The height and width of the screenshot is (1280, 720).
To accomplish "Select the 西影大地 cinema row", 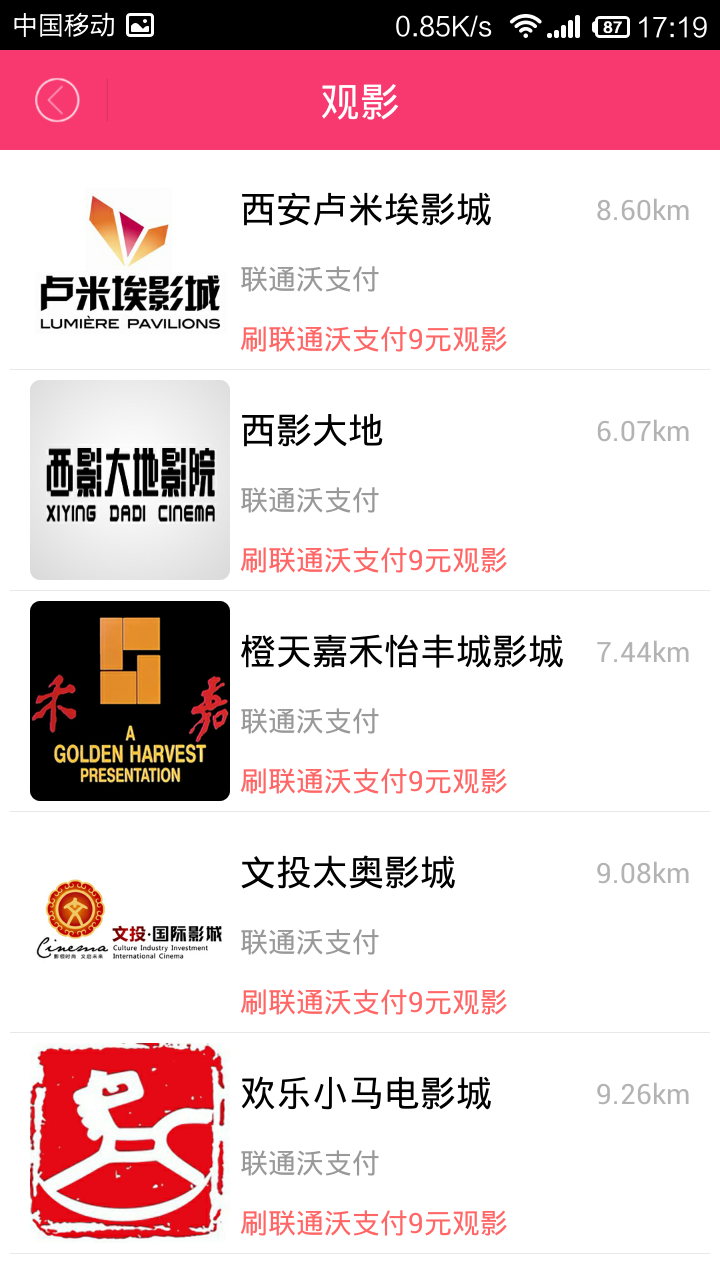I will (366, 481).
